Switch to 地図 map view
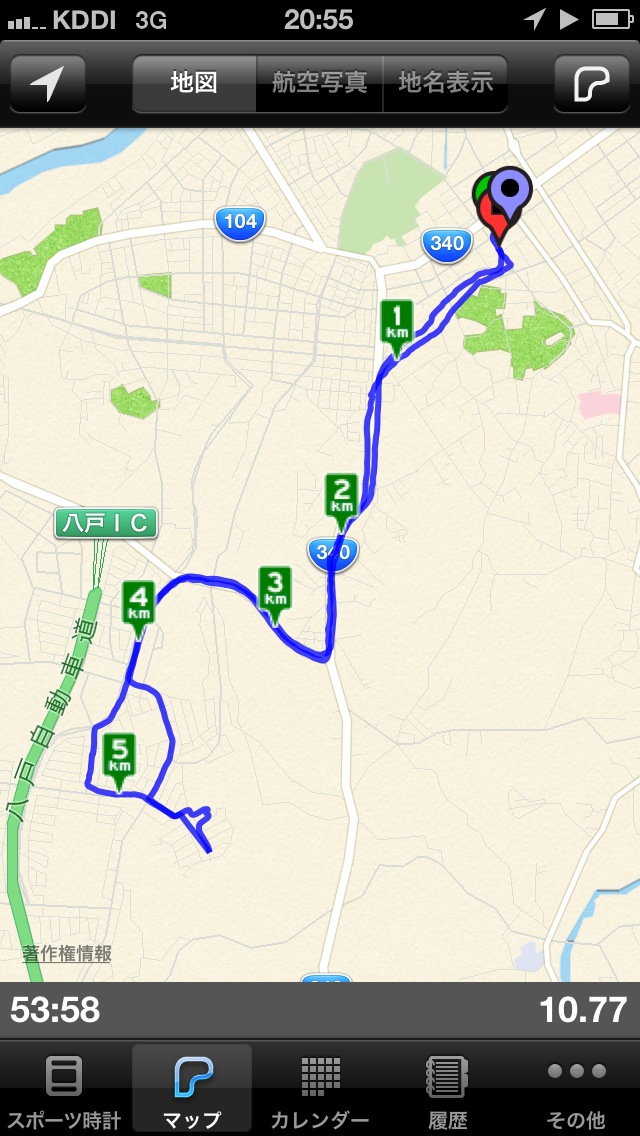This screenshot has height=1136, width=640. coord(194,83)
